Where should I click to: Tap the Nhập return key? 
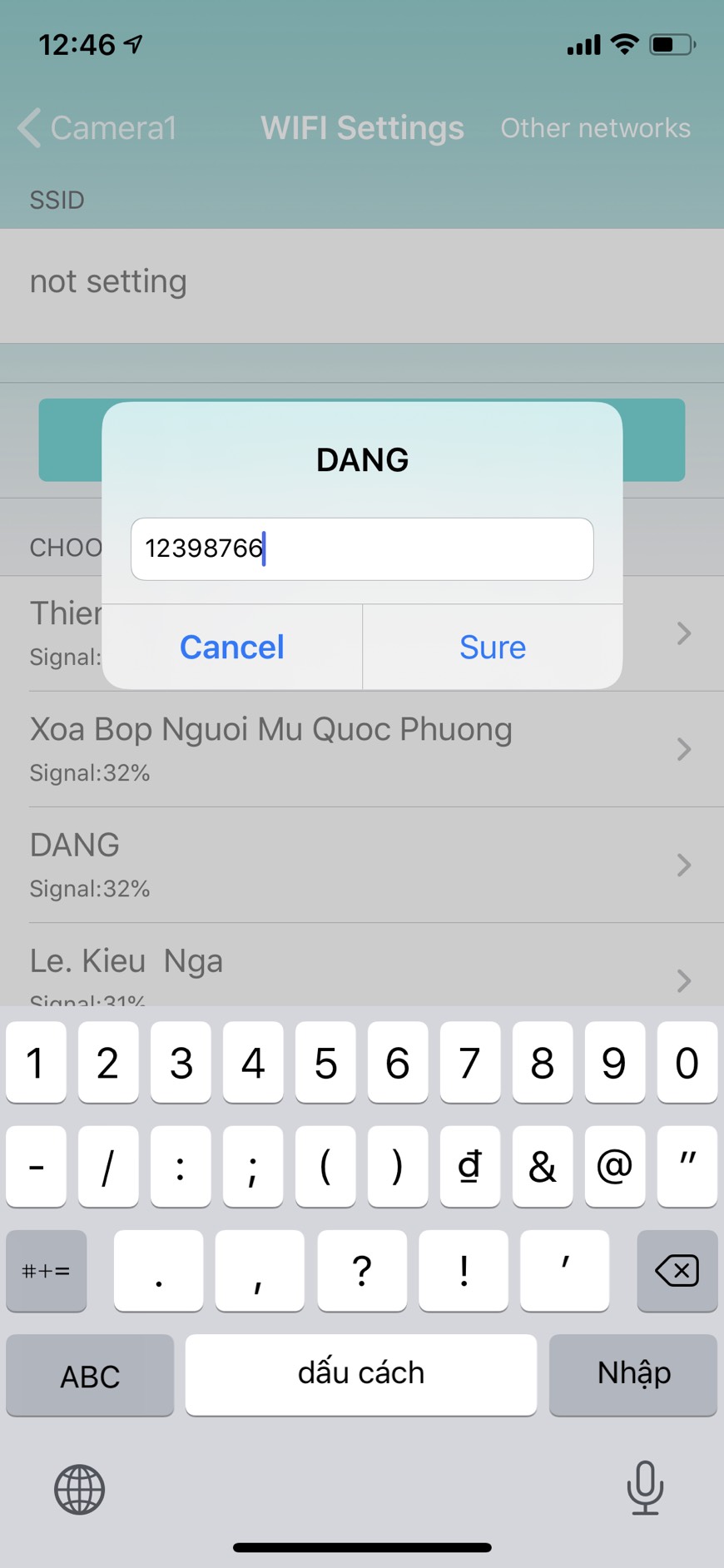click(x=633, y=1373)
